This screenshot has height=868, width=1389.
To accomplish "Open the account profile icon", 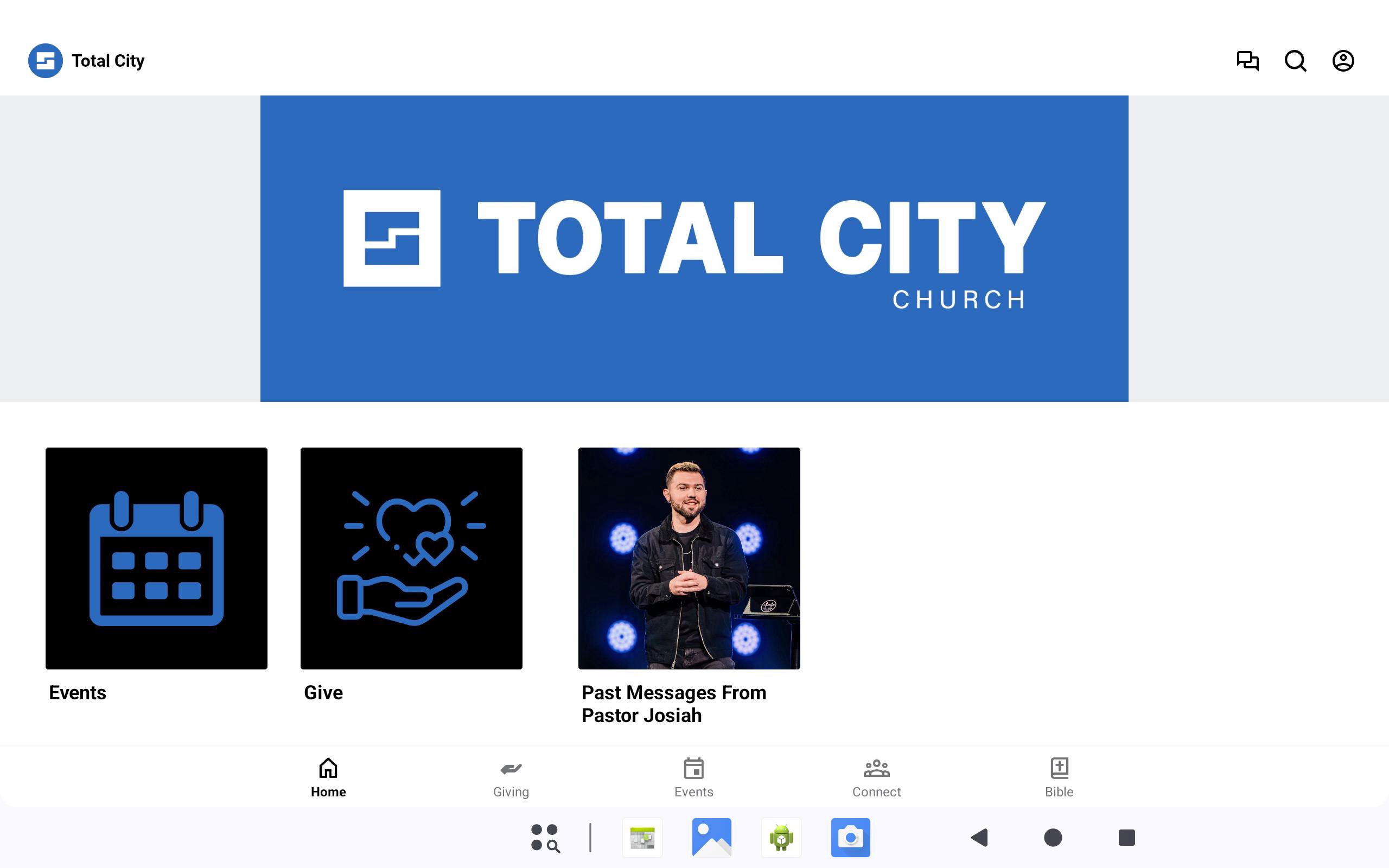I will pyautogui.click(x=1342, y=61).
